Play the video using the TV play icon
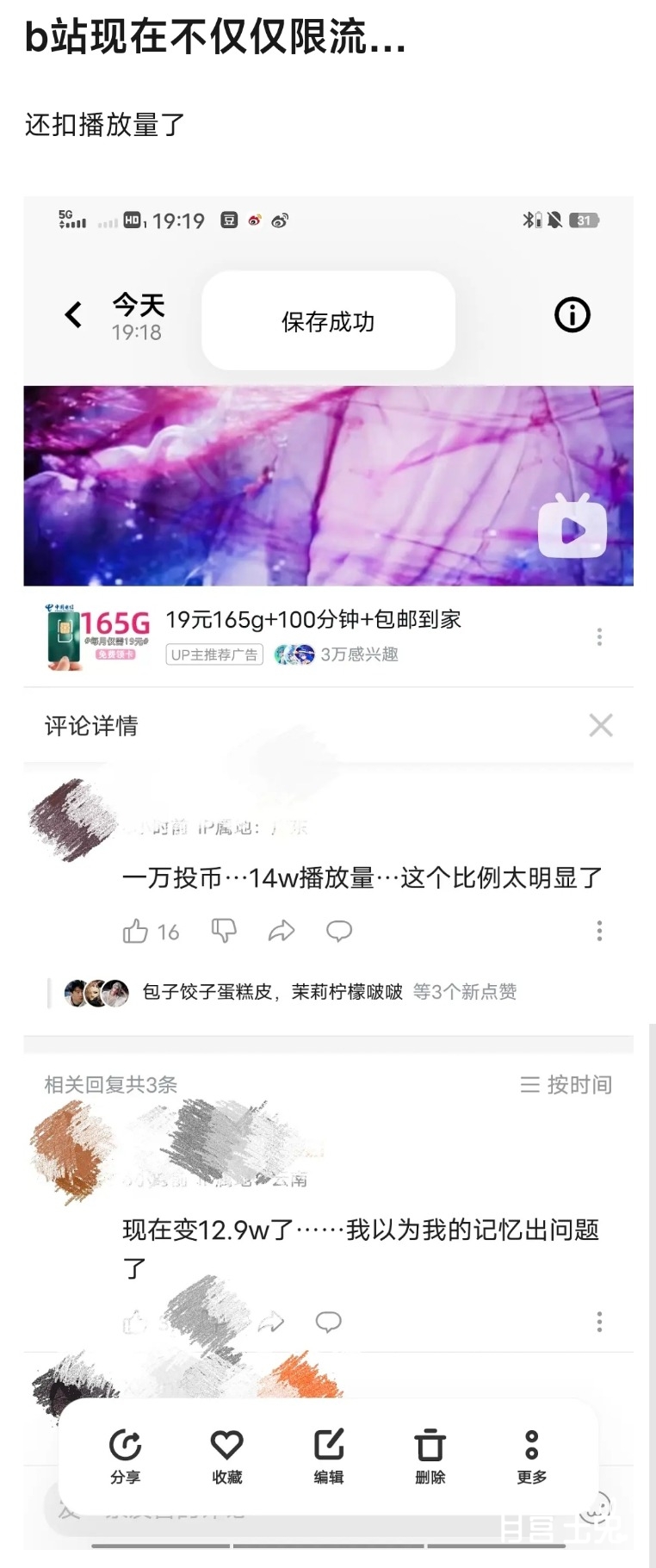 click(x=572, y=528)
